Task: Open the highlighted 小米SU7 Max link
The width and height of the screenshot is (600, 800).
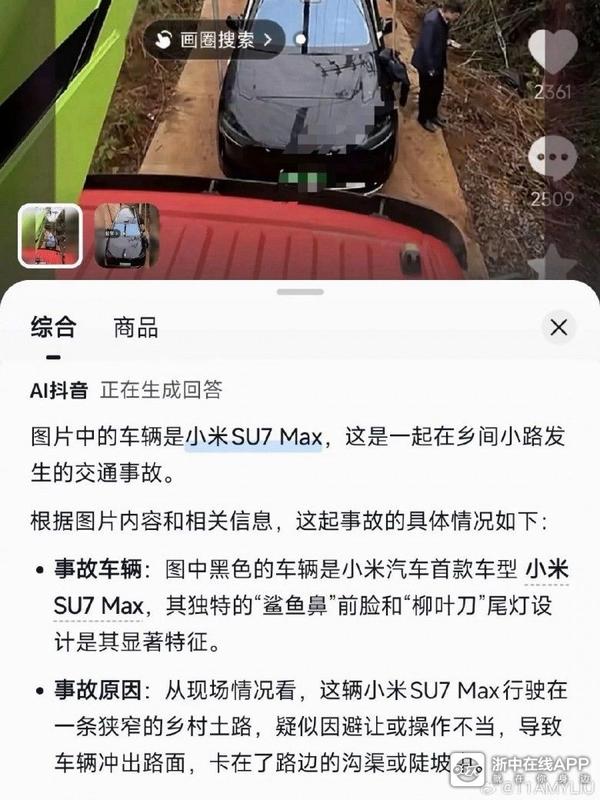Action: 253,437
